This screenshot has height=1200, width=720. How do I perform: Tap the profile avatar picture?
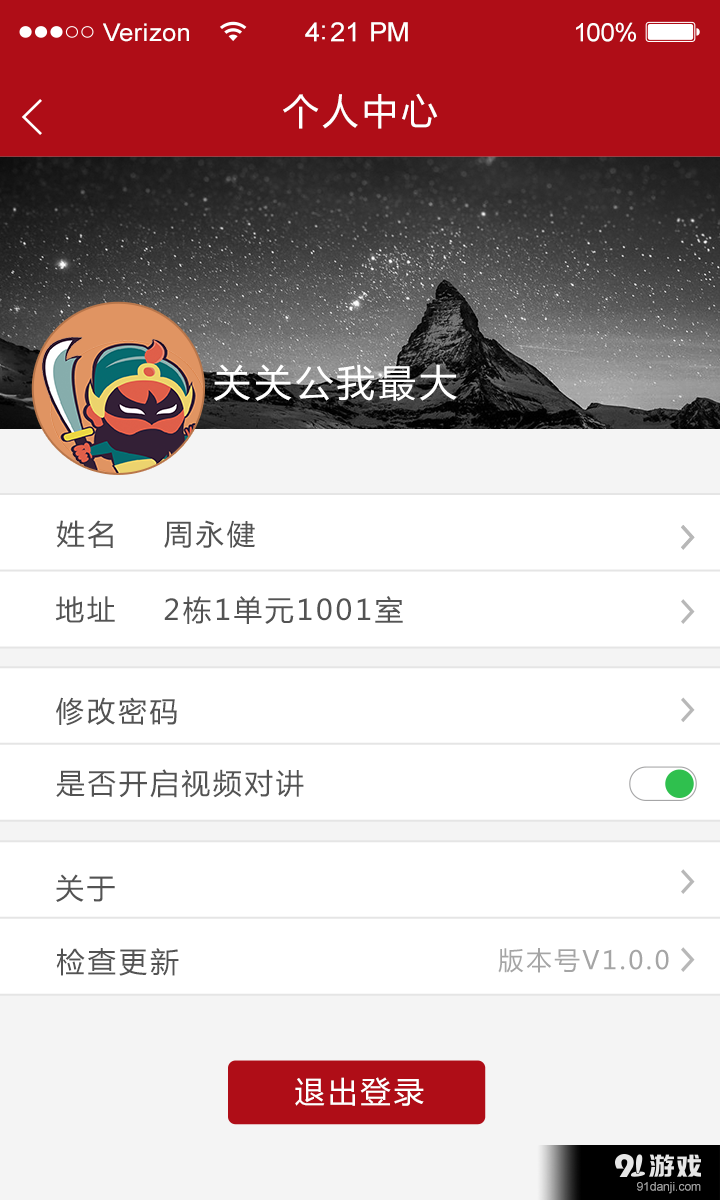(x=118, y=388)
